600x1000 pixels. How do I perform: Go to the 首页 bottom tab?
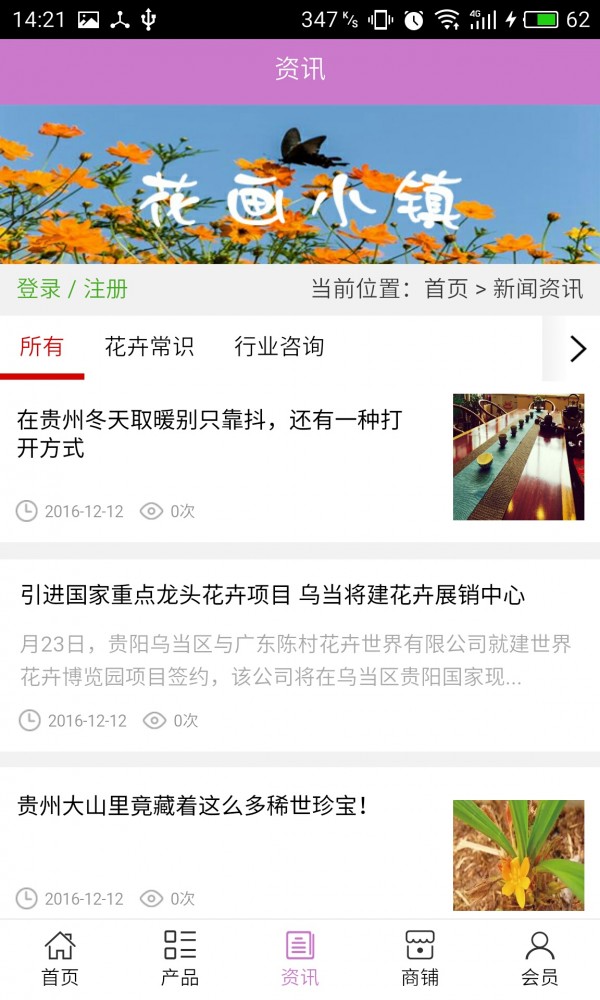click(60, 958)
